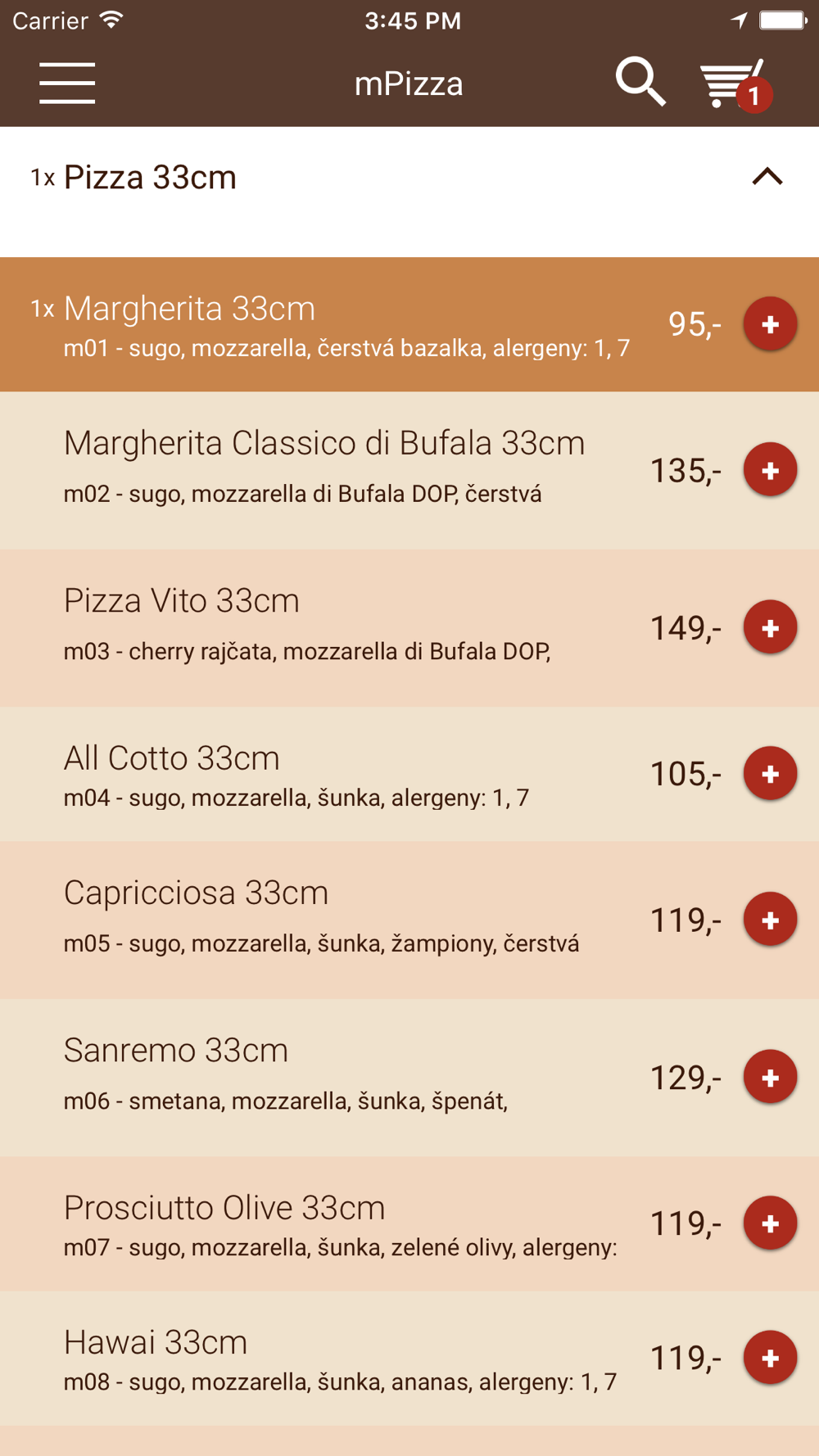Add All Cotto 33cm to cart
The width and height of the screenshot is (819, 1456).
click(770, 774)
